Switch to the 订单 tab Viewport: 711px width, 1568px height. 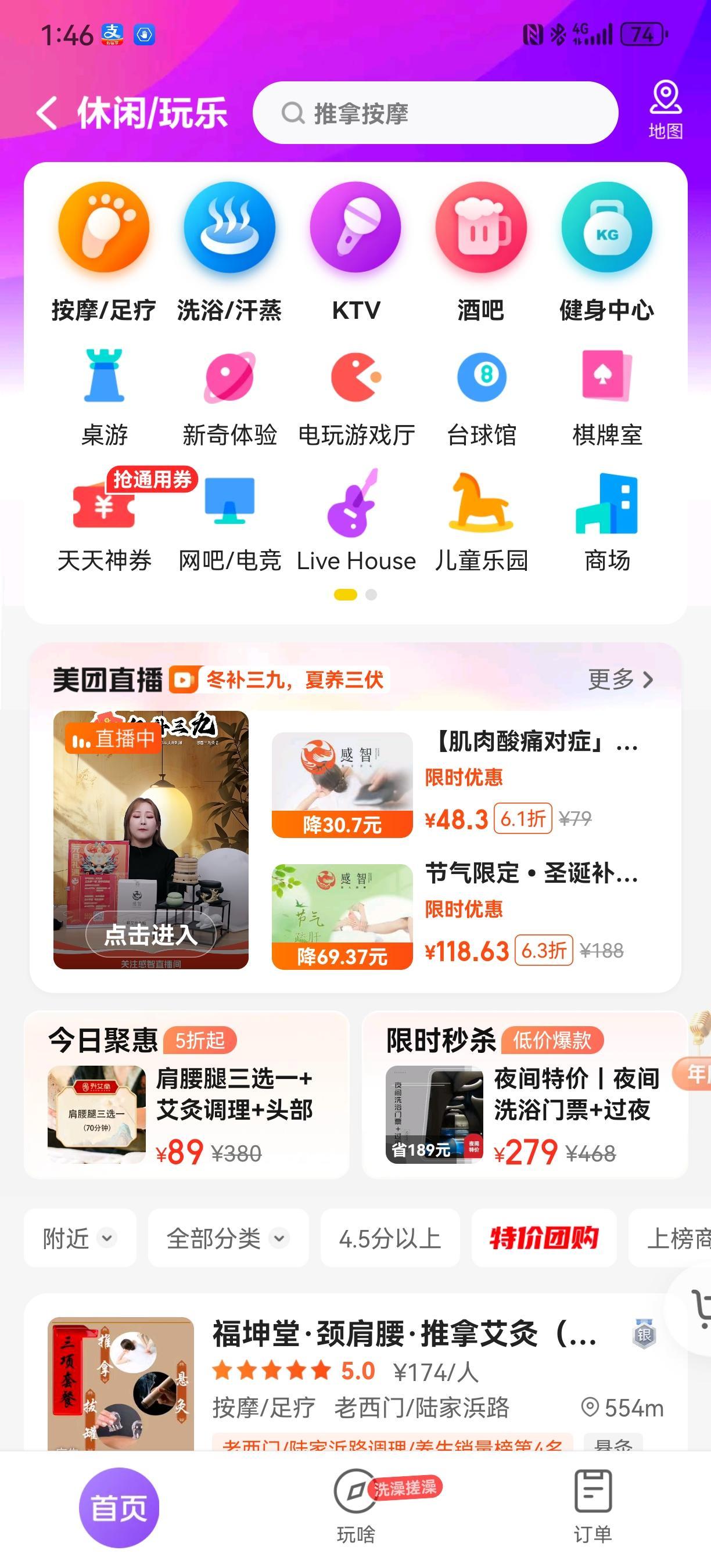[x=592, y=1506]
